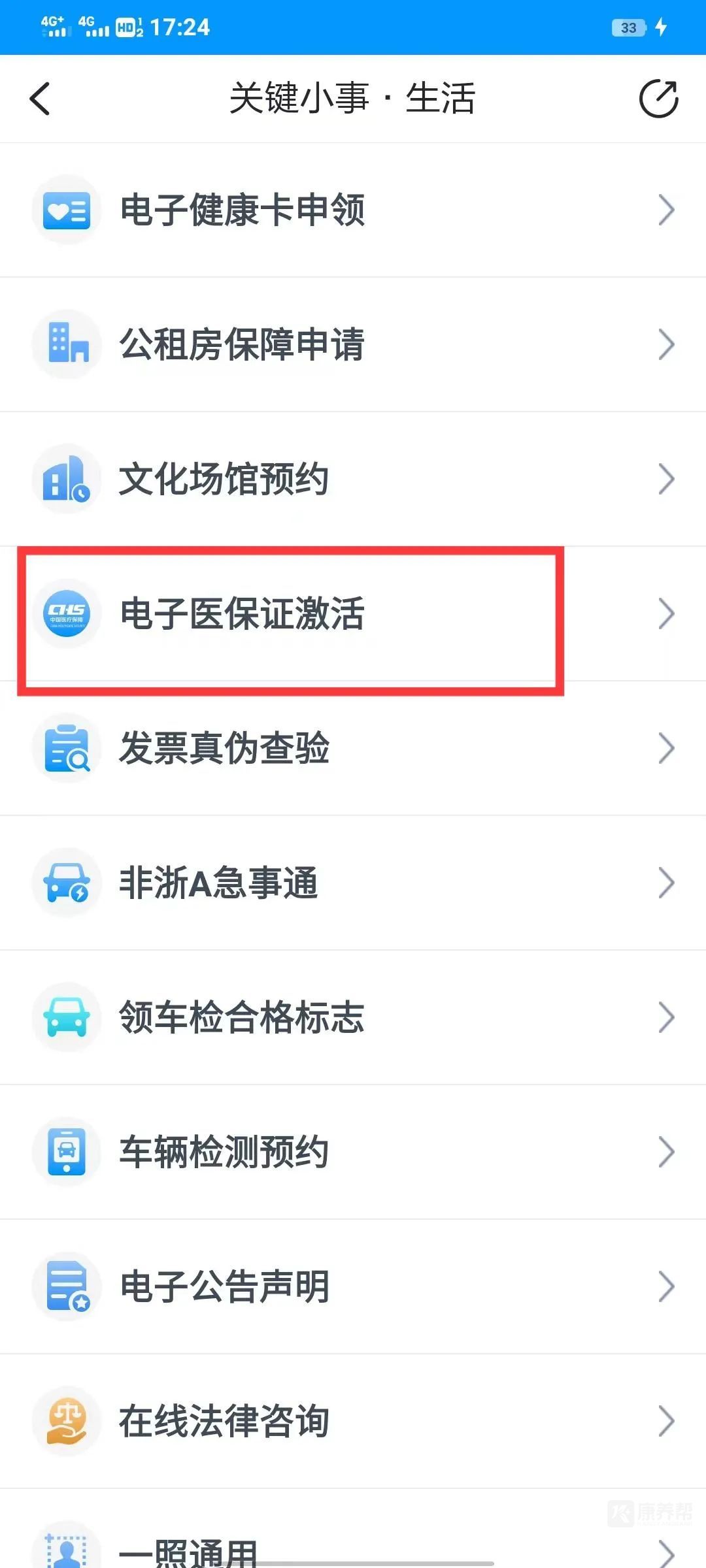Open 领车检合格标志
The height and width of the screenshot is (1568, 706).
(353, 1017)
